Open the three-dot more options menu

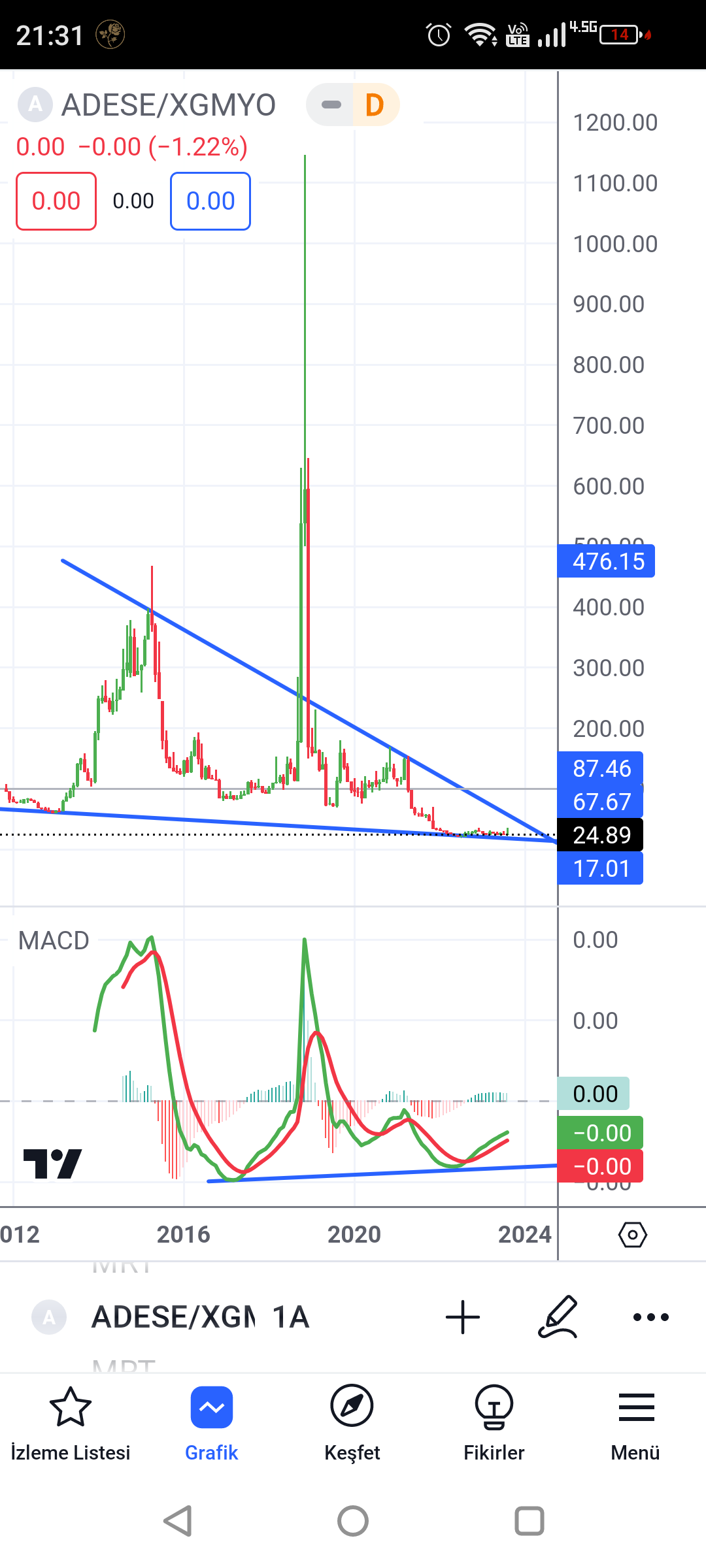651,1317
